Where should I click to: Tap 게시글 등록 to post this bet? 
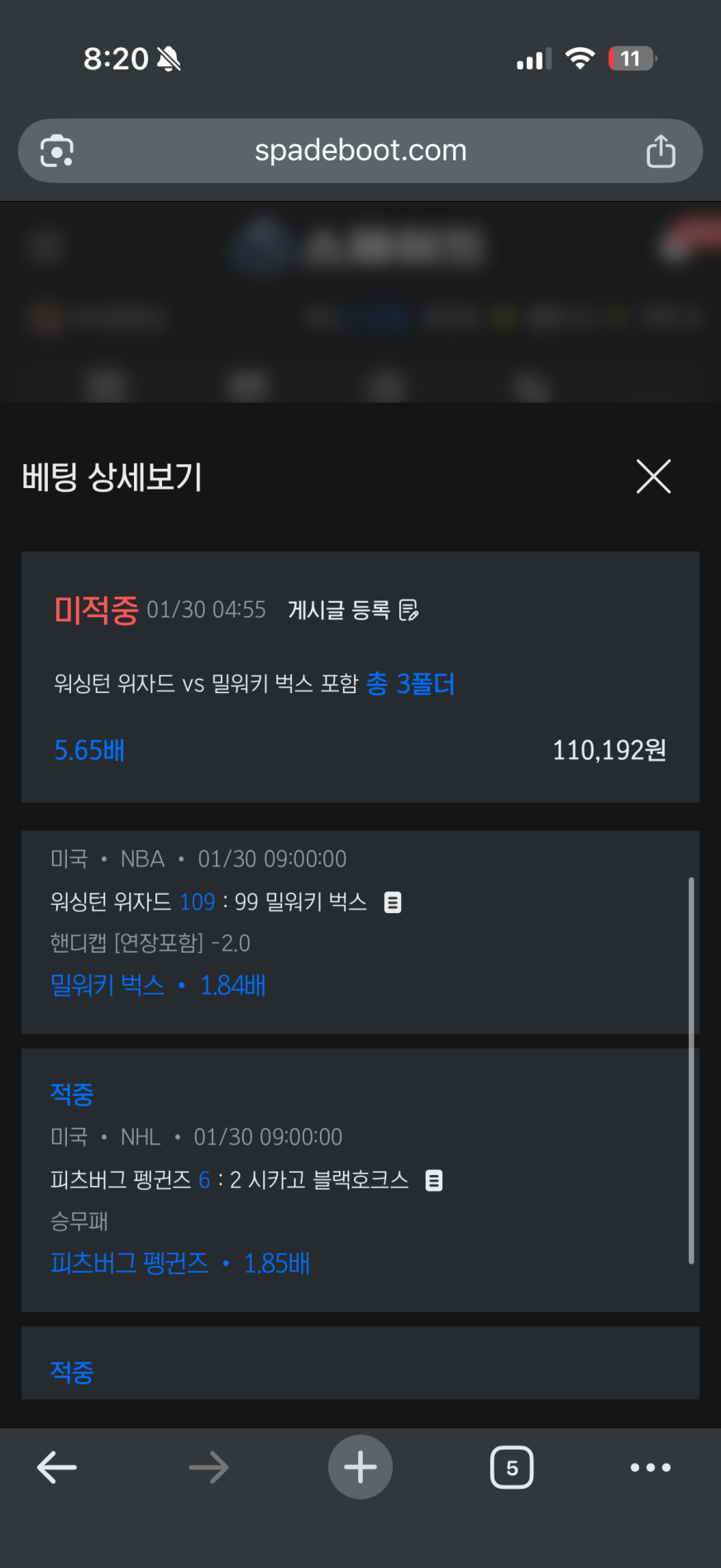click(353, 610)
